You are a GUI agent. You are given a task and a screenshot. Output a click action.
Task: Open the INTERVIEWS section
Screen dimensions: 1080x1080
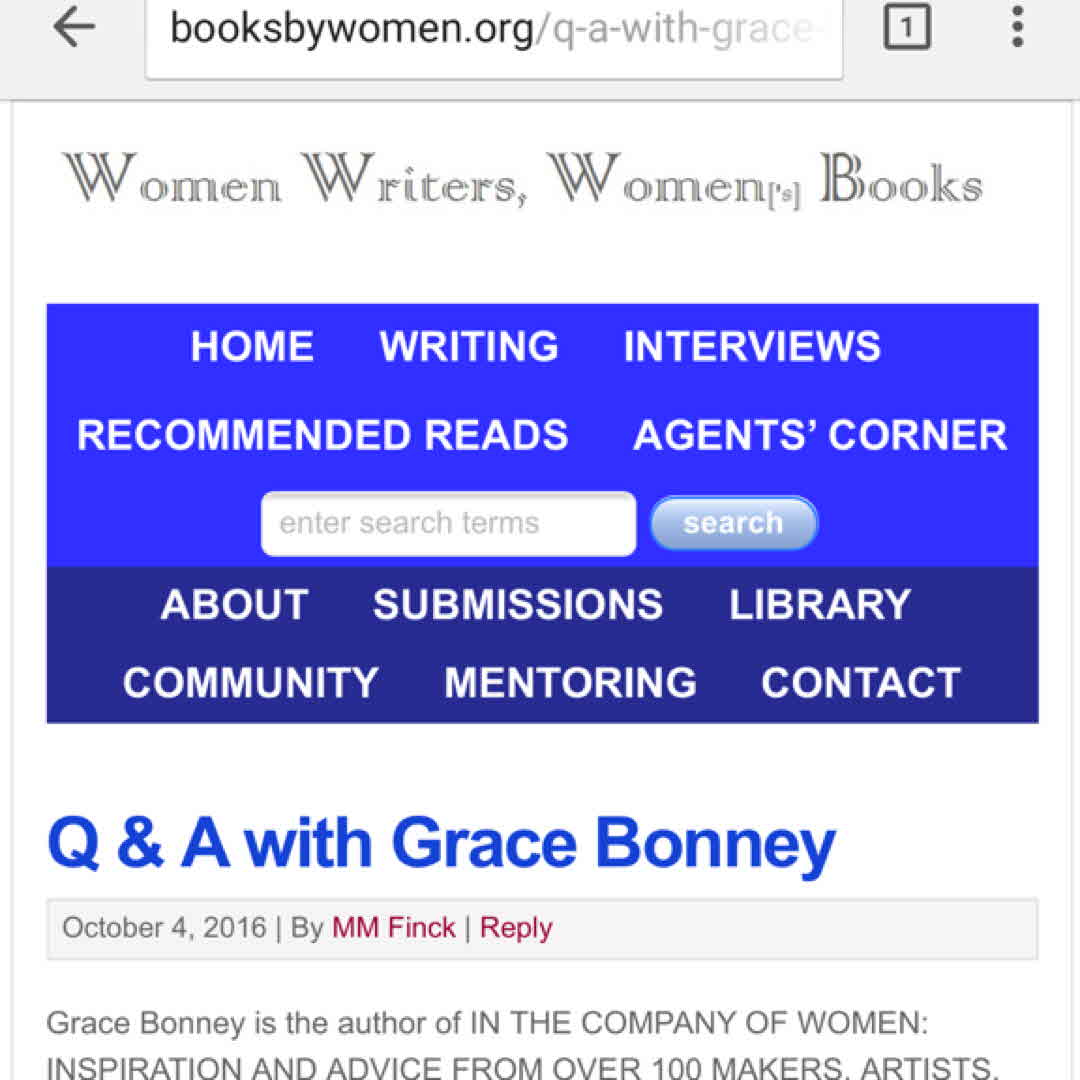752,347
